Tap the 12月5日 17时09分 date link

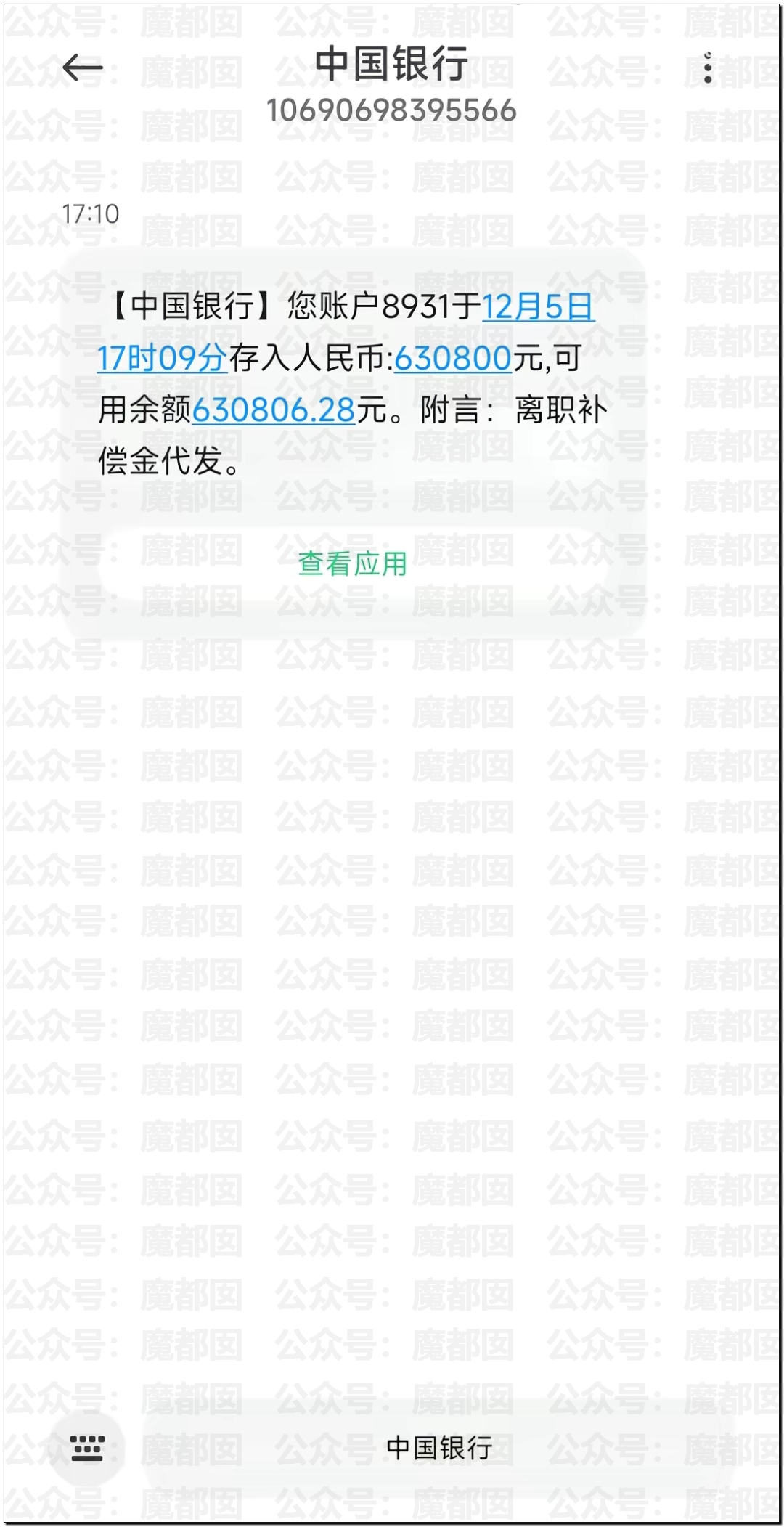pos(537,307)
